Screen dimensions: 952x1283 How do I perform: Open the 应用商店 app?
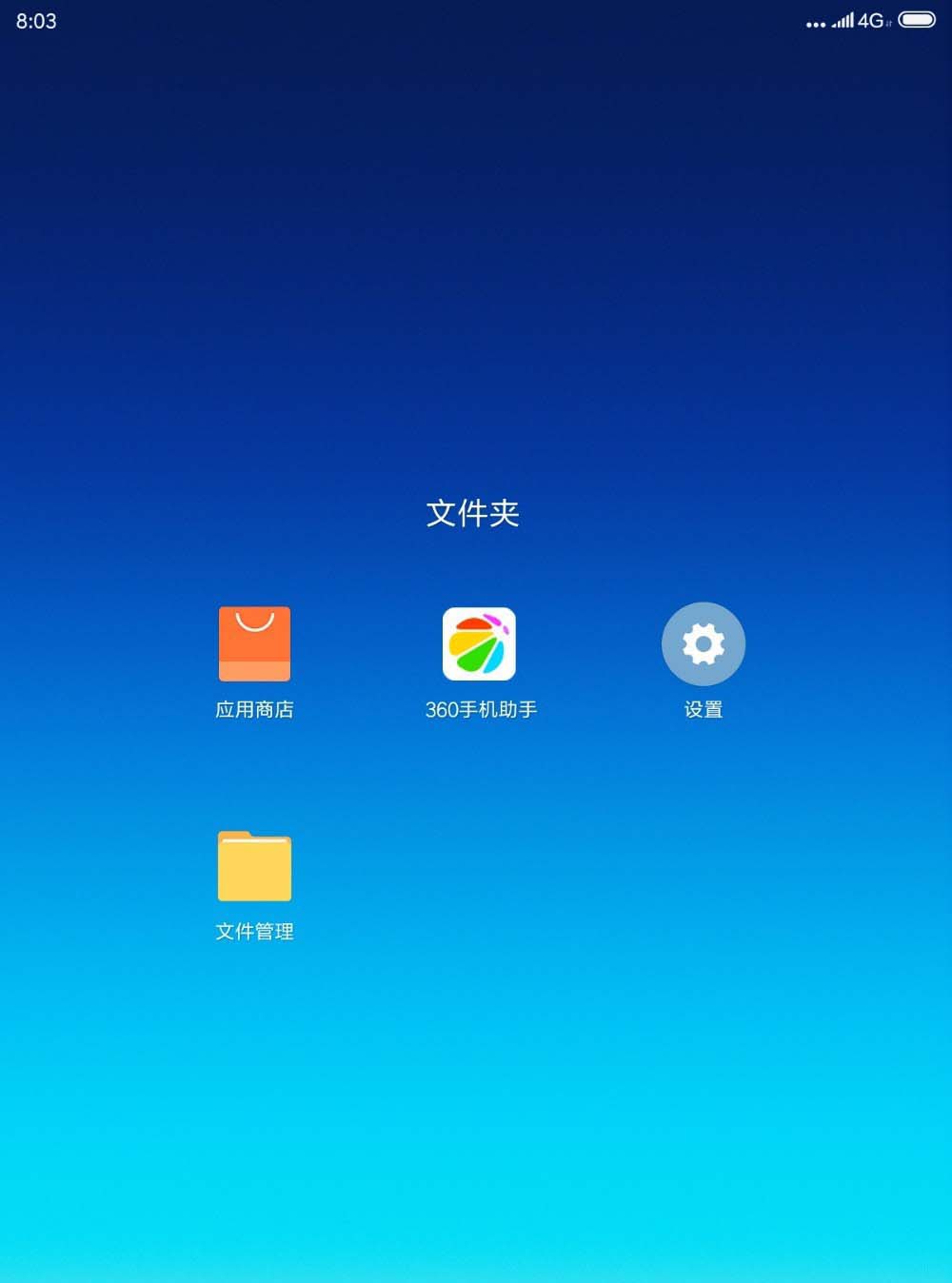click(254, 644)
